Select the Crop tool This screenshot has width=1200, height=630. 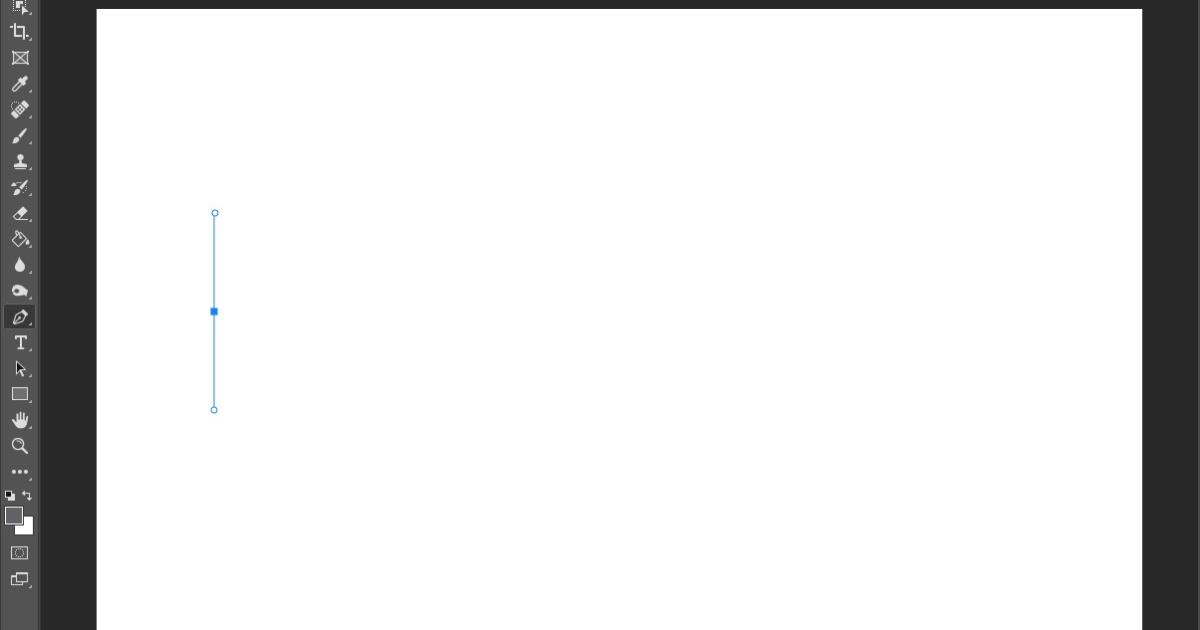(x=19, y=32)
